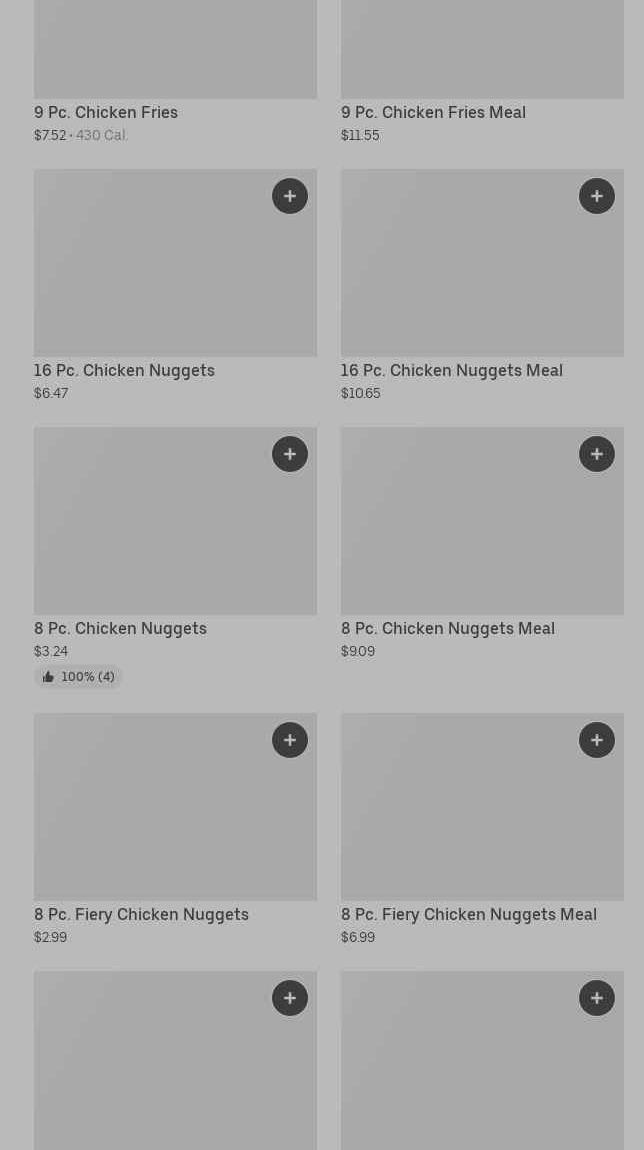The width and height of the screenshot is (644, 1150).
Task: Open the 9 Pc. Chicken Fries item
Action: 106,112
